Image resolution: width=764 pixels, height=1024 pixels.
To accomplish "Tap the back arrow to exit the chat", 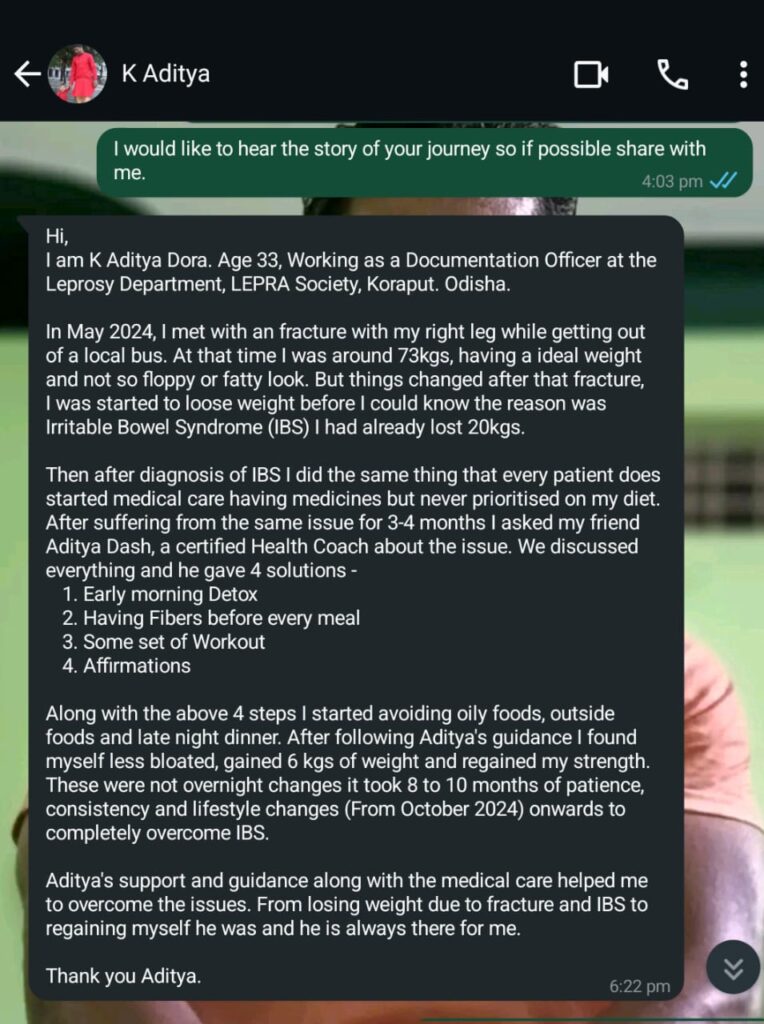I will [27, 74].
